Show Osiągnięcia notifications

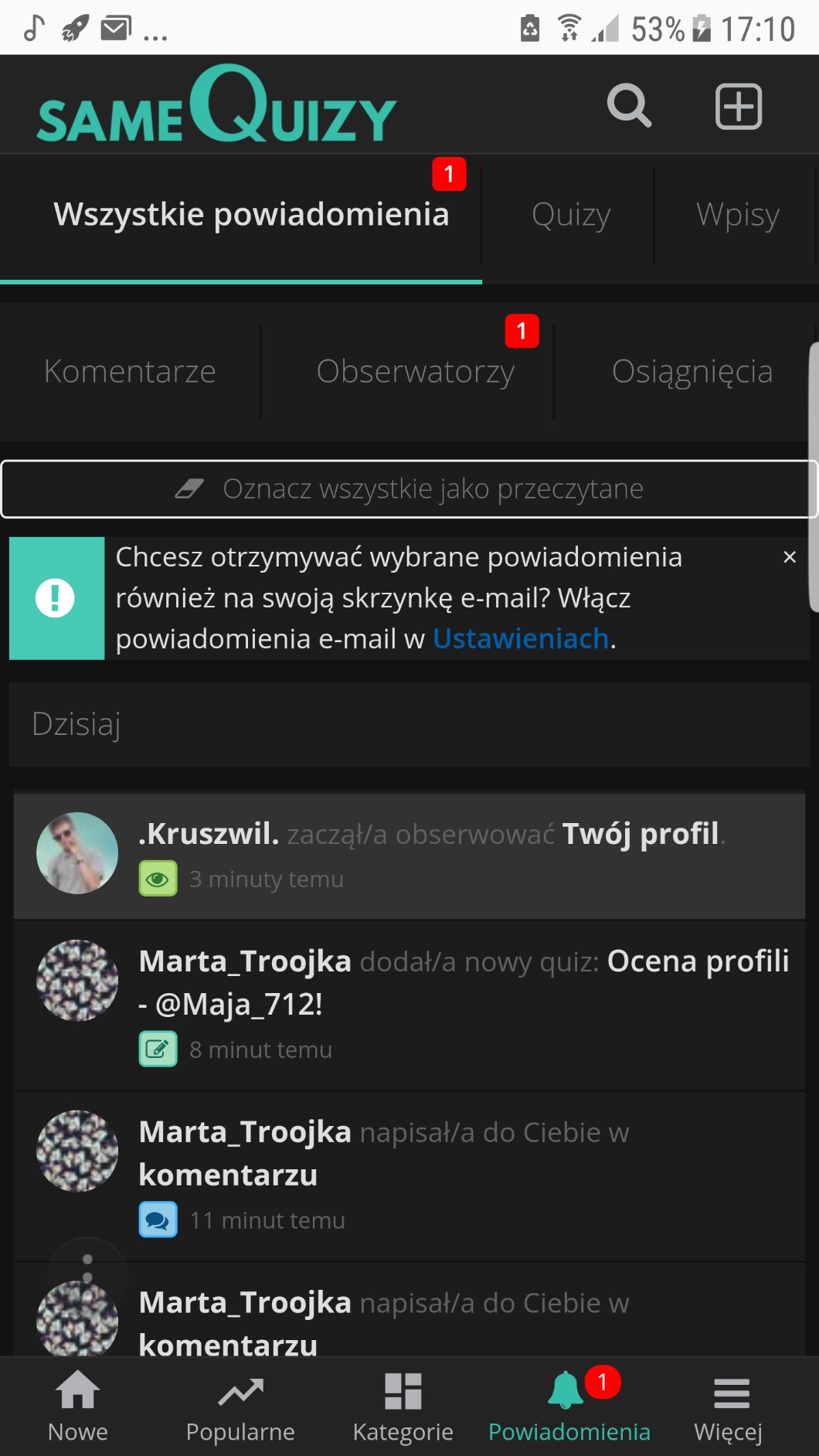click(x=692, y=372)
